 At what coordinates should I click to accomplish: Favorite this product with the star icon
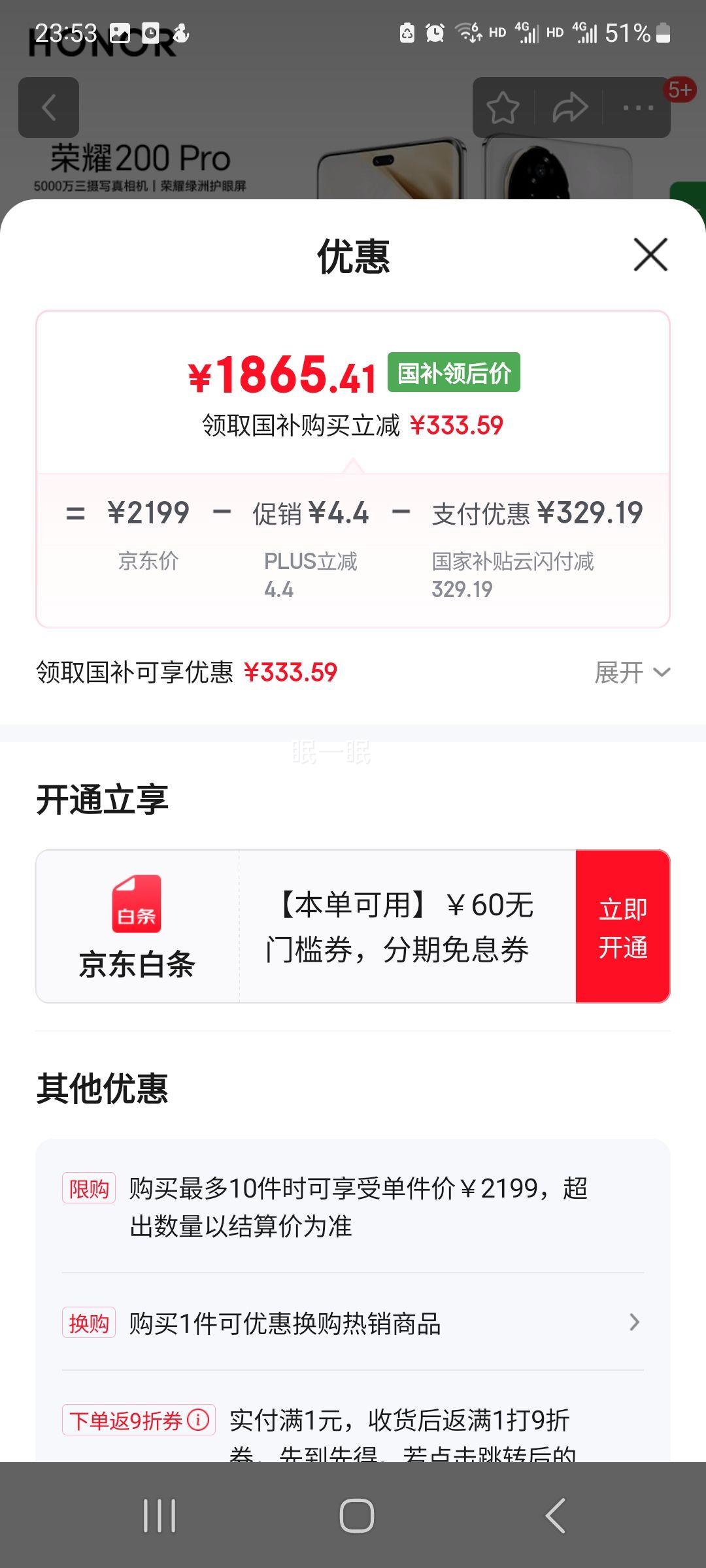(x=503, y=107)
